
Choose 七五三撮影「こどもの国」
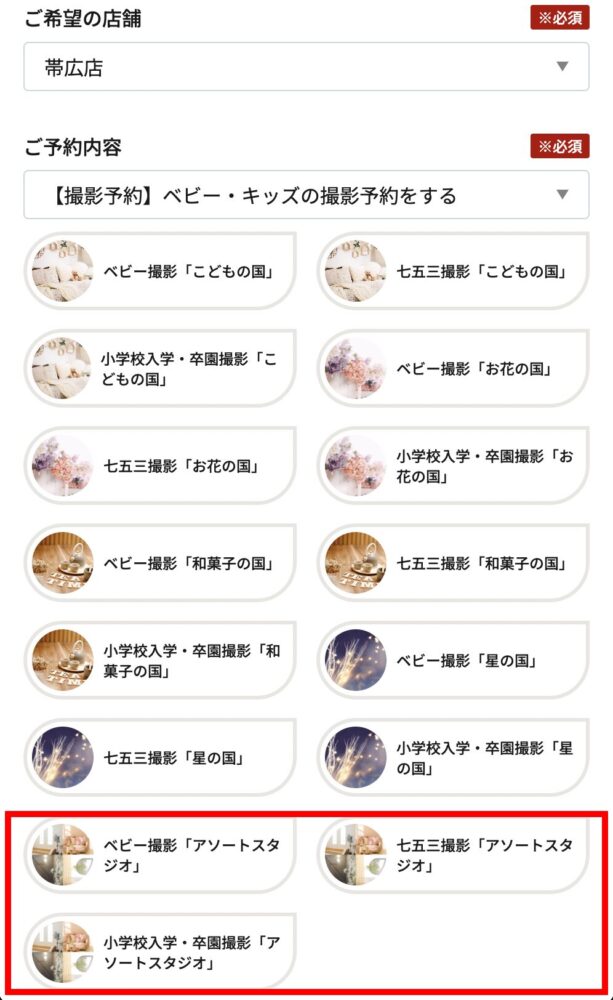[453, 271]
